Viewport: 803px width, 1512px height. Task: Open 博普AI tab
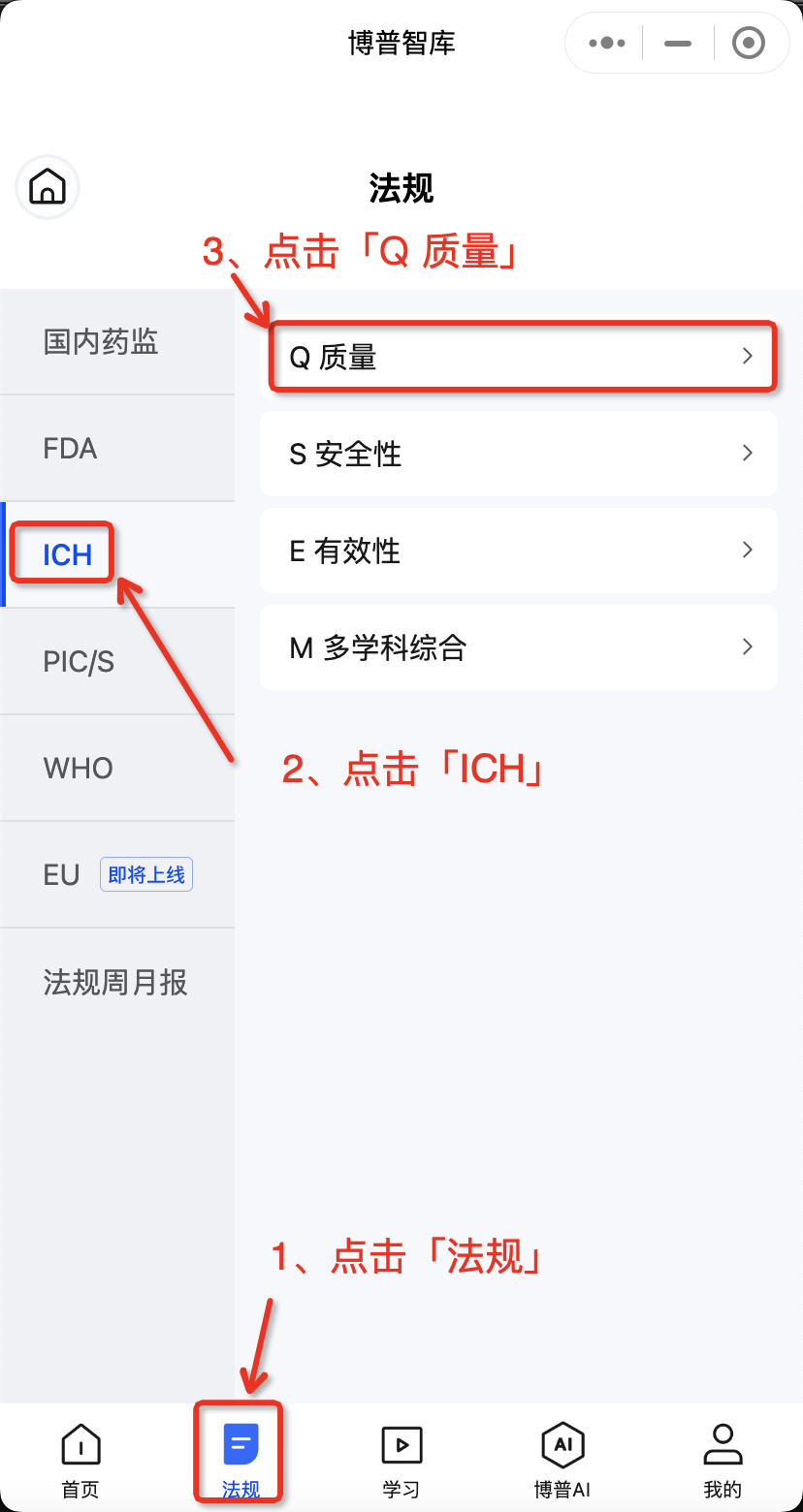pos(562,1461)
